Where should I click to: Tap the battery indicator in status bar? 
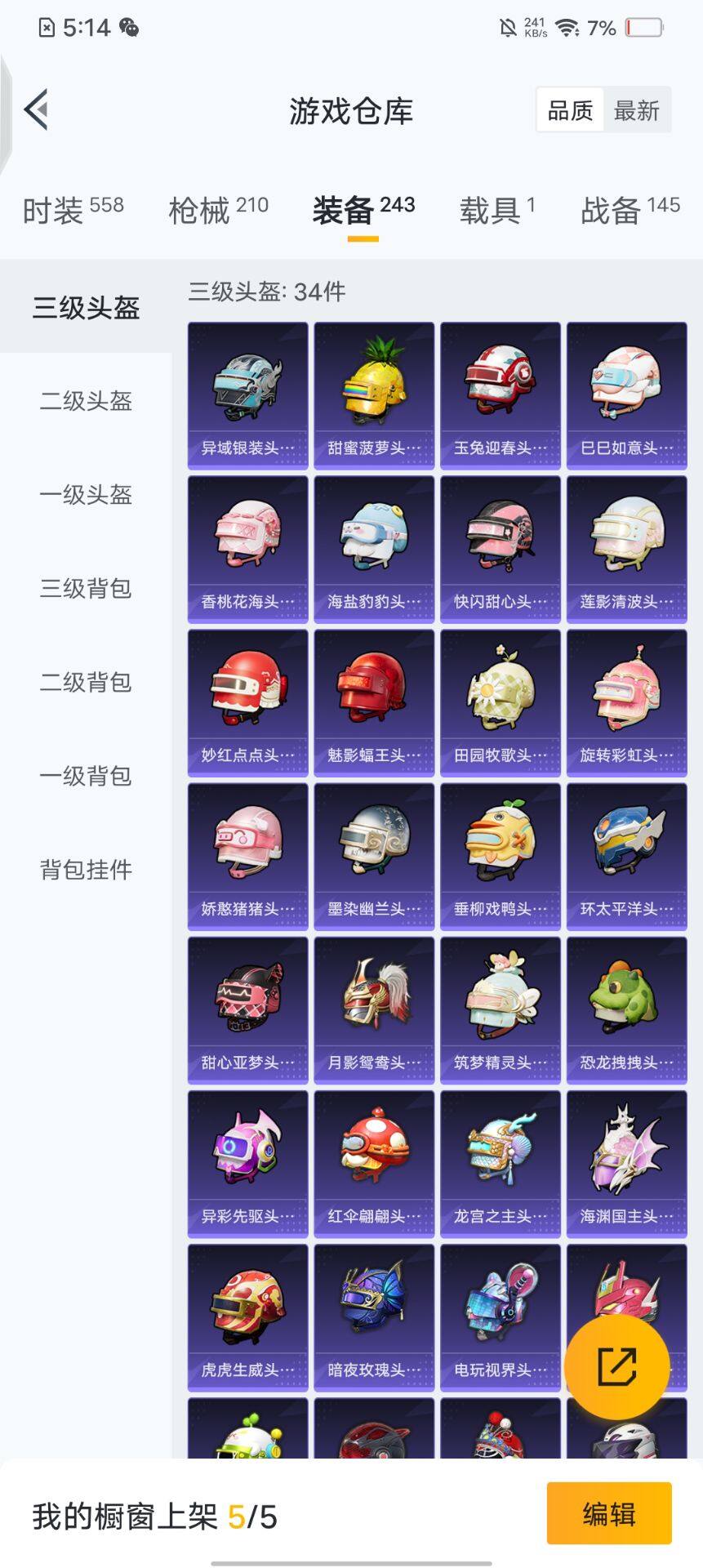pyautogui.click(x=644, y=27)
